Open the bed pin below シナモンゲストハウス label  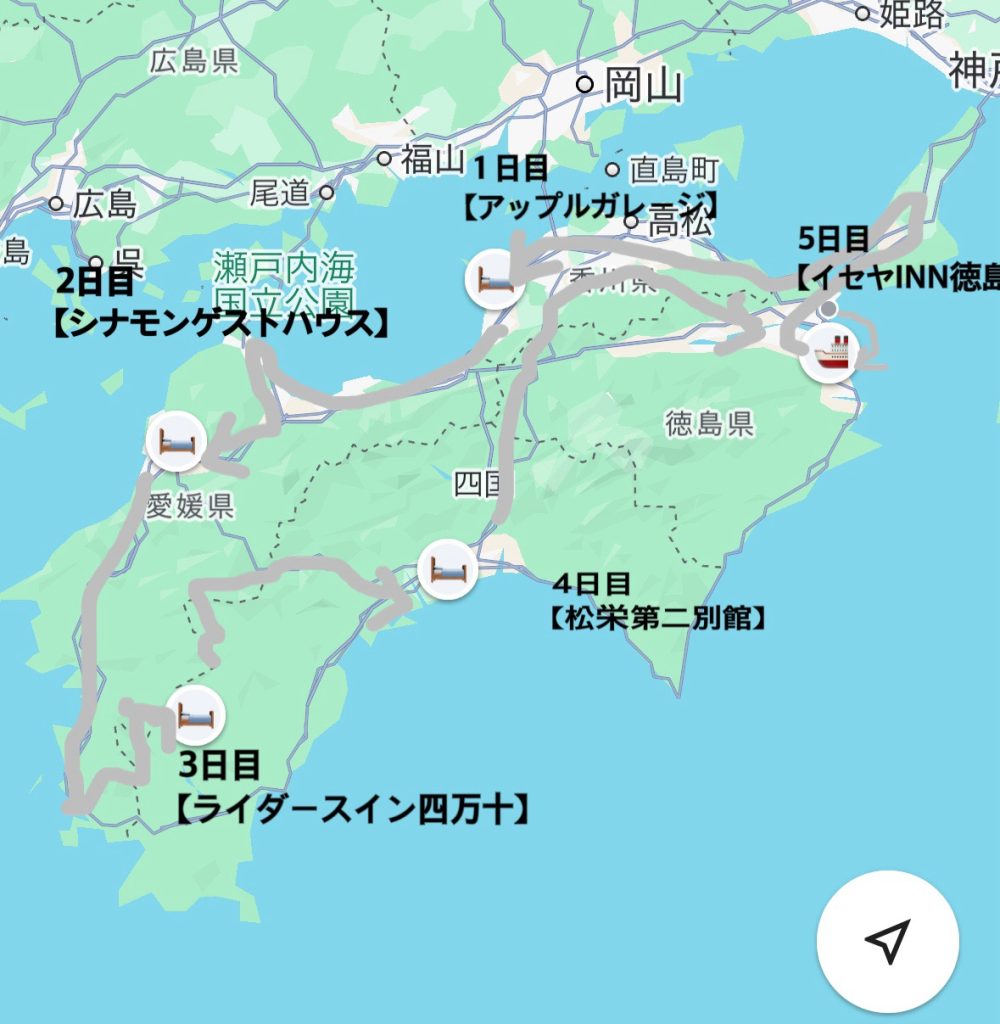176,441
